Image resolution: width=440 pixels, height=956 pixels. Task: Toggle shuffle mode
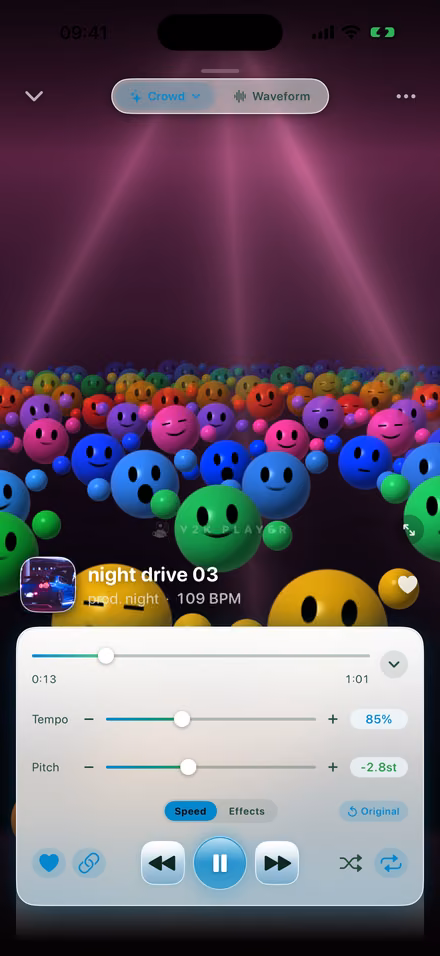(x=350, y=863)
